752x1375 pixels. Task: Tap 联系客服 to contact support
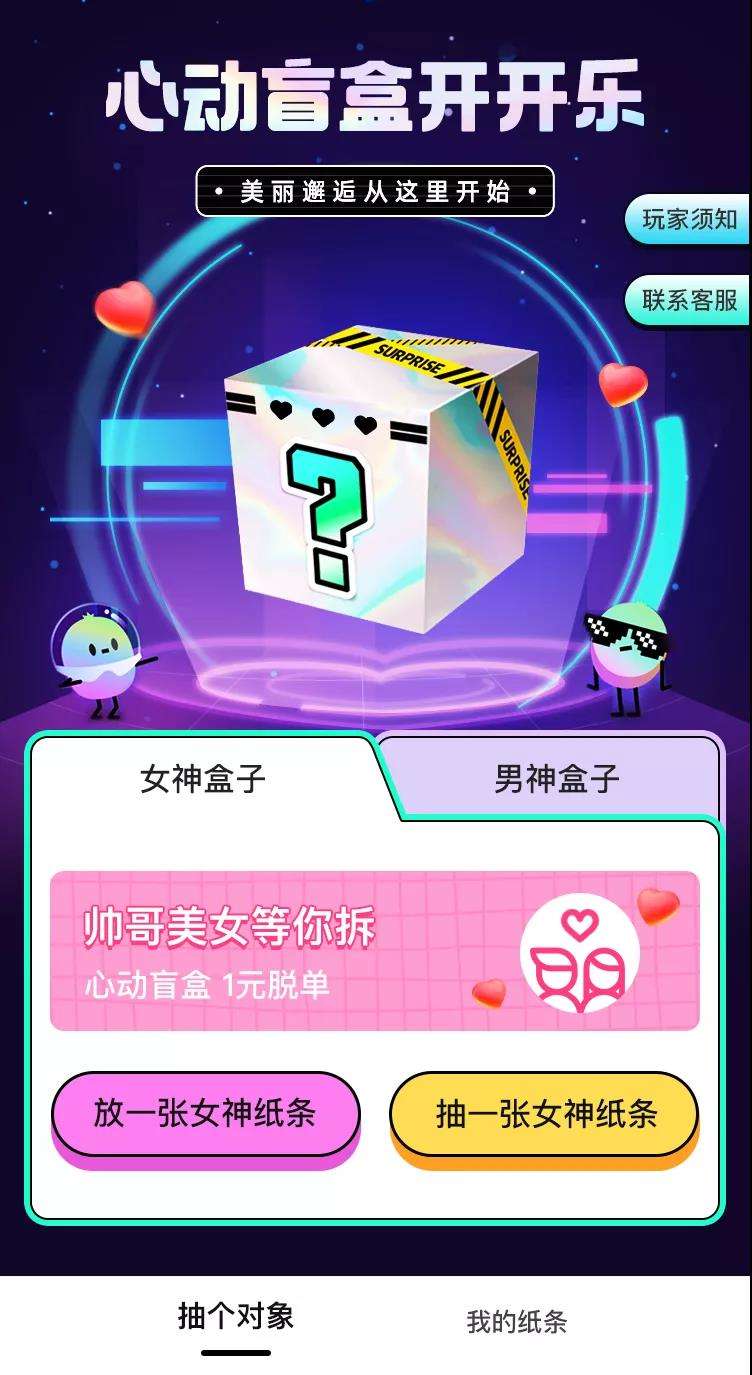(689, 299)
